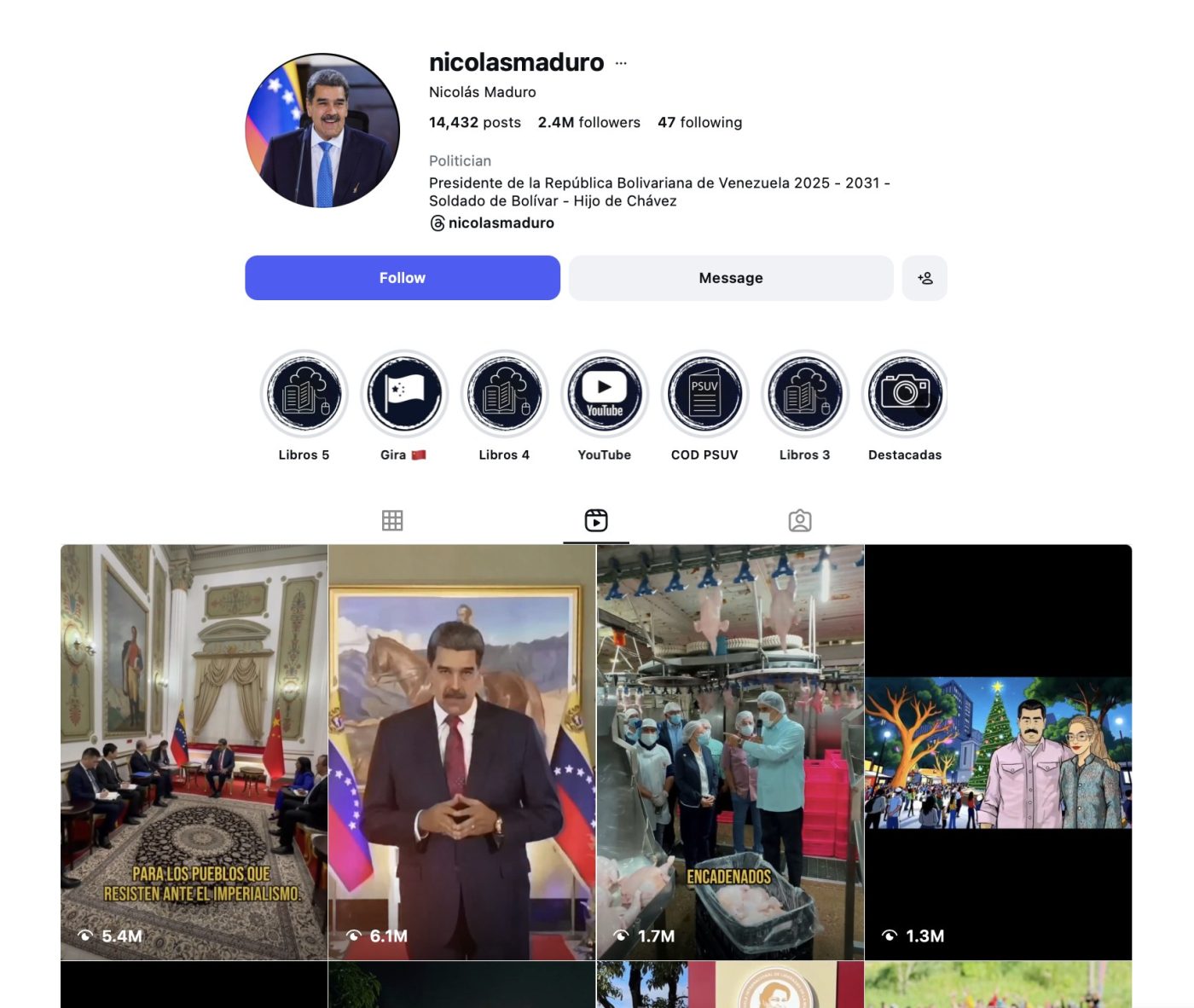View the 47 following list
The image size is (1194, 1008).
tap(699, 122)
